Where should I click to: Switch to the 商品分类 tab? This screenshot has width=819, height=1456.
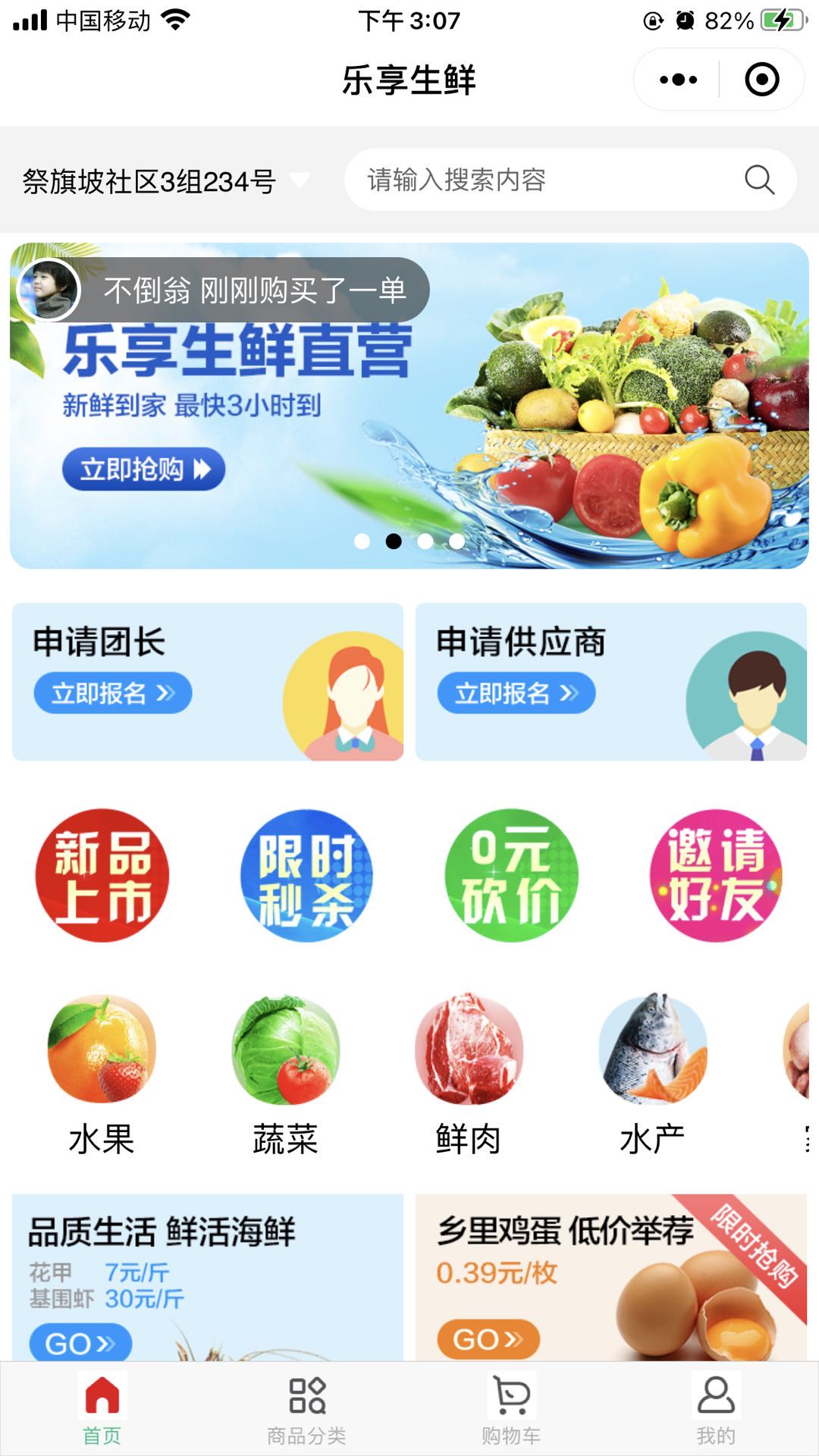click(306, 1409)
